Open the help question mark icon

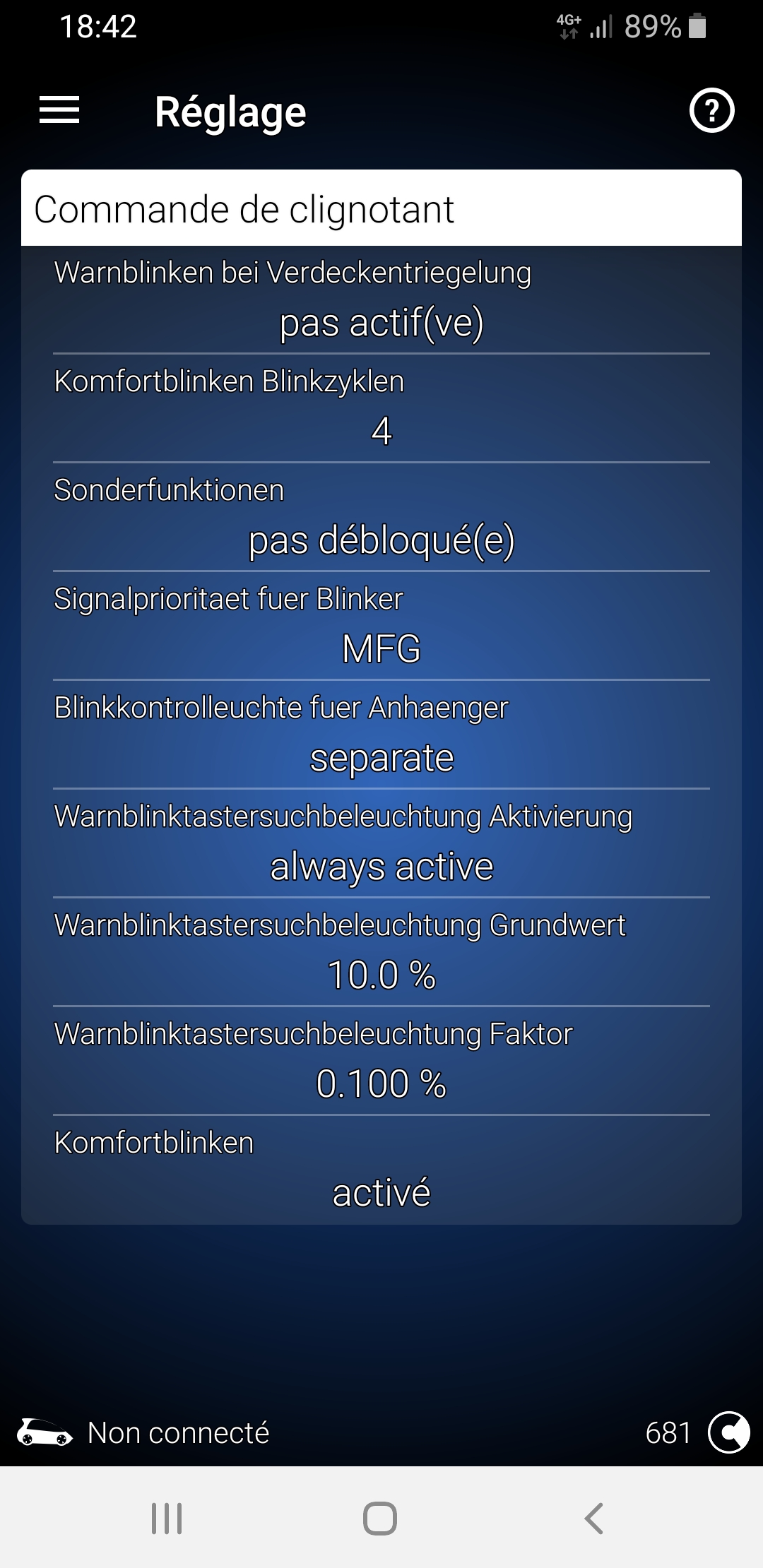tap(711, 110)
